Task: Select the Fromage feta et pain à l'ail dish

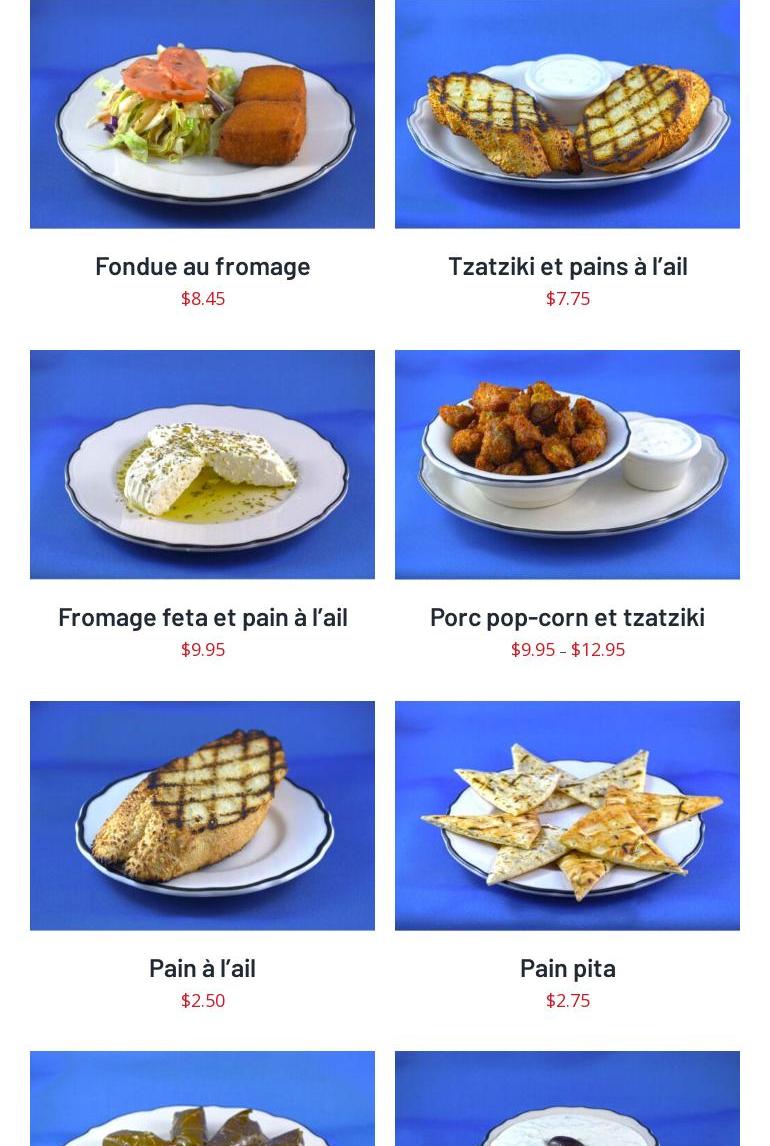Action: point(202,617)
